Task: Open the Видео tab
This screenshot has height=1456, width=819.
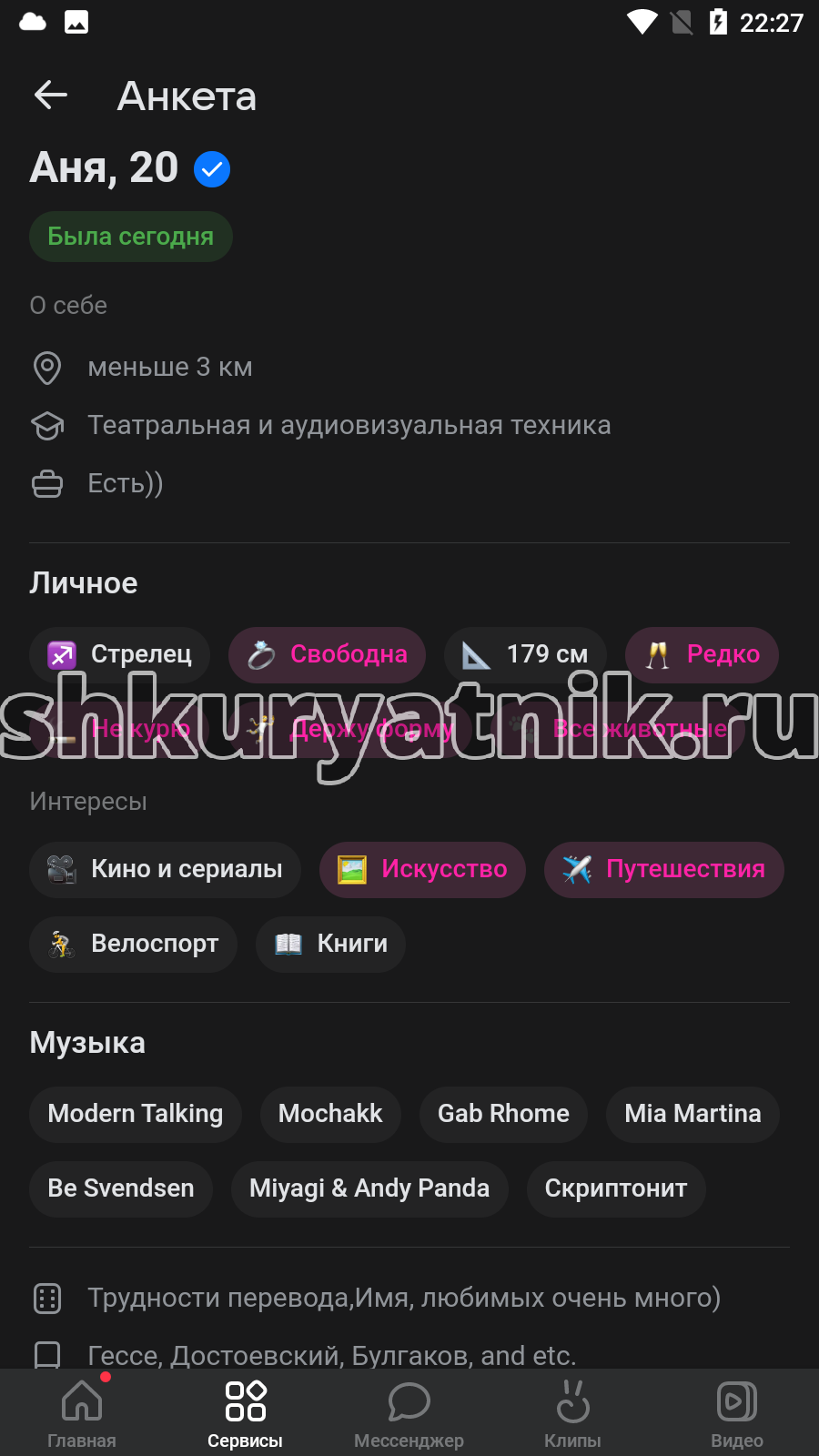Action: click(737, 1413)
